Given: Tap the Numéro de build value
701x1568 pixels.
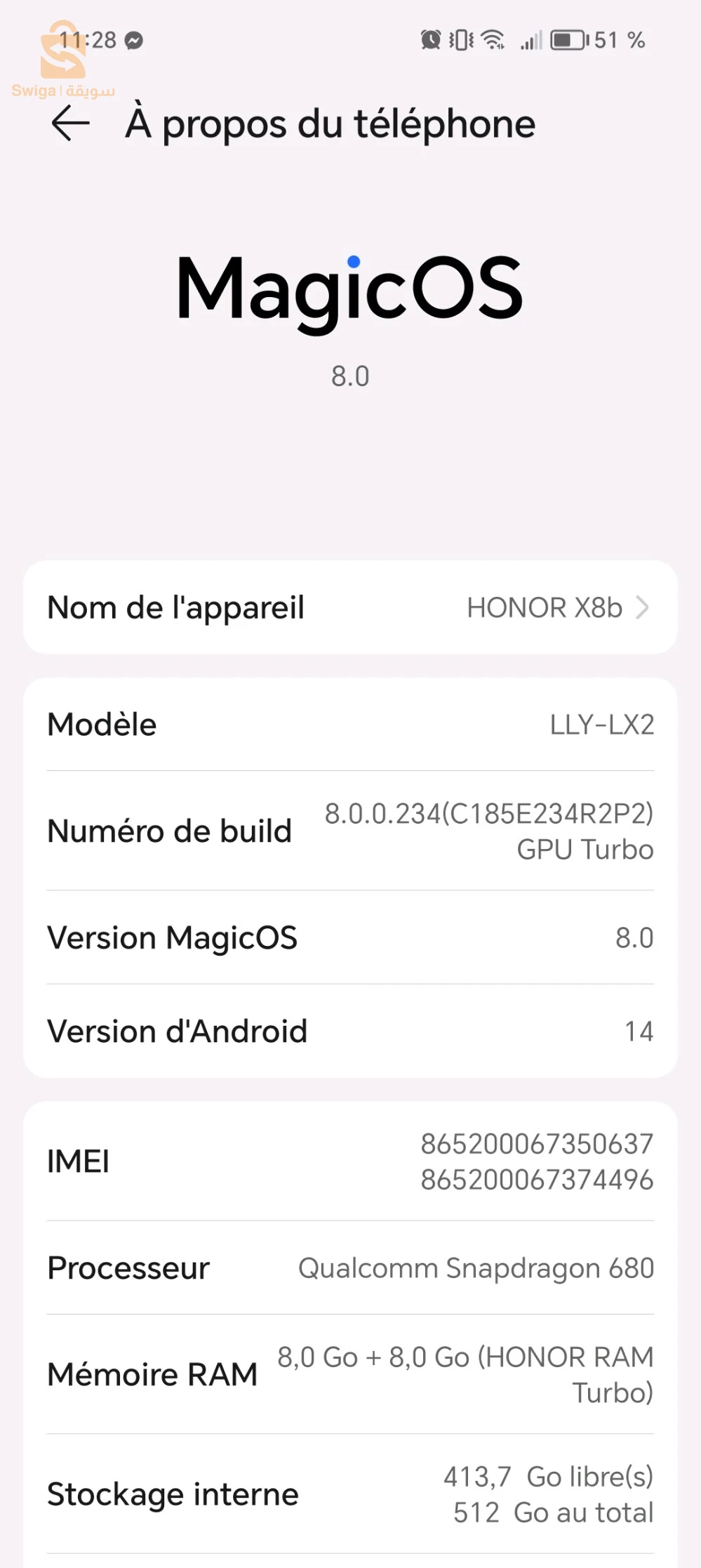Looking at the screenshot, I should pos(490,831).
